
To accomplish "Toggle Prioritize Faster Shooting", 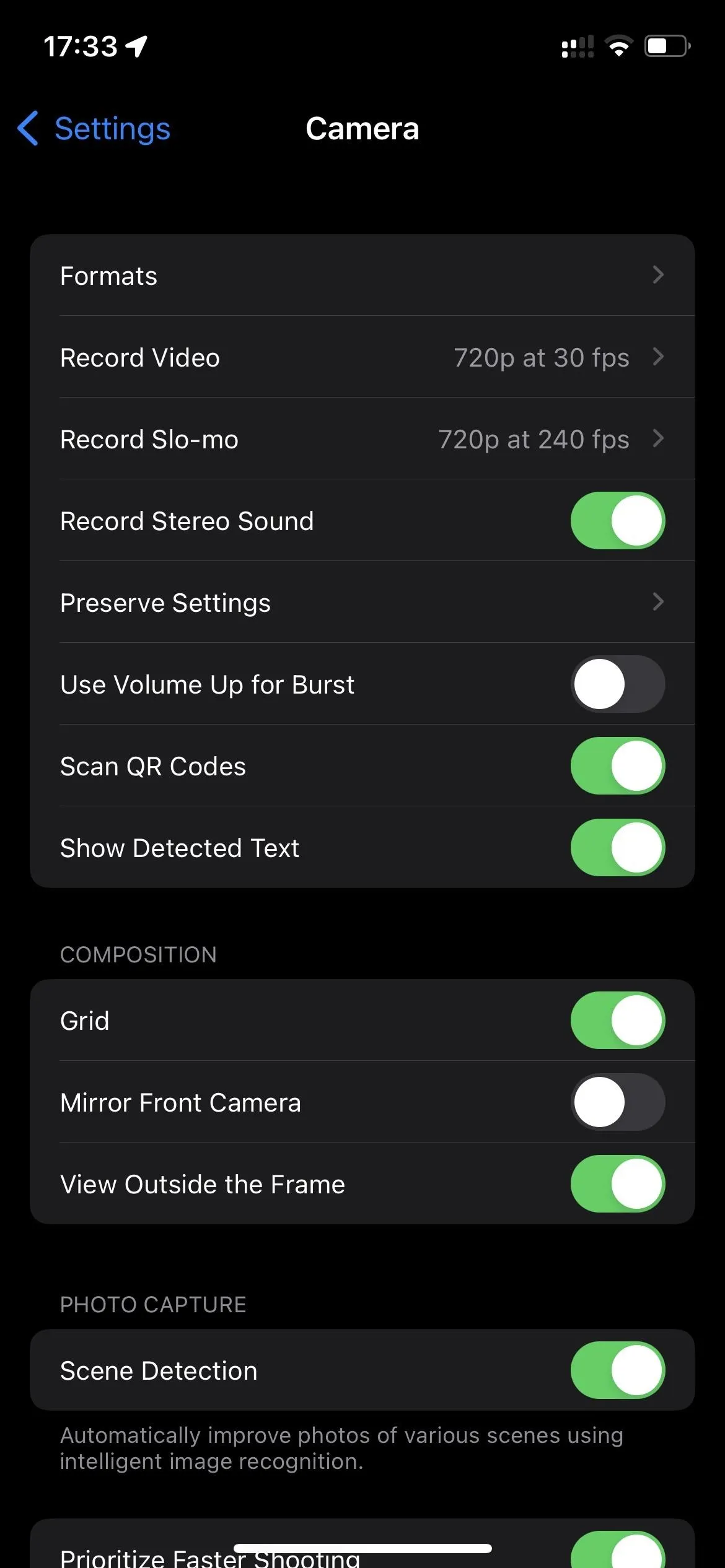I will click(617, 1553).
